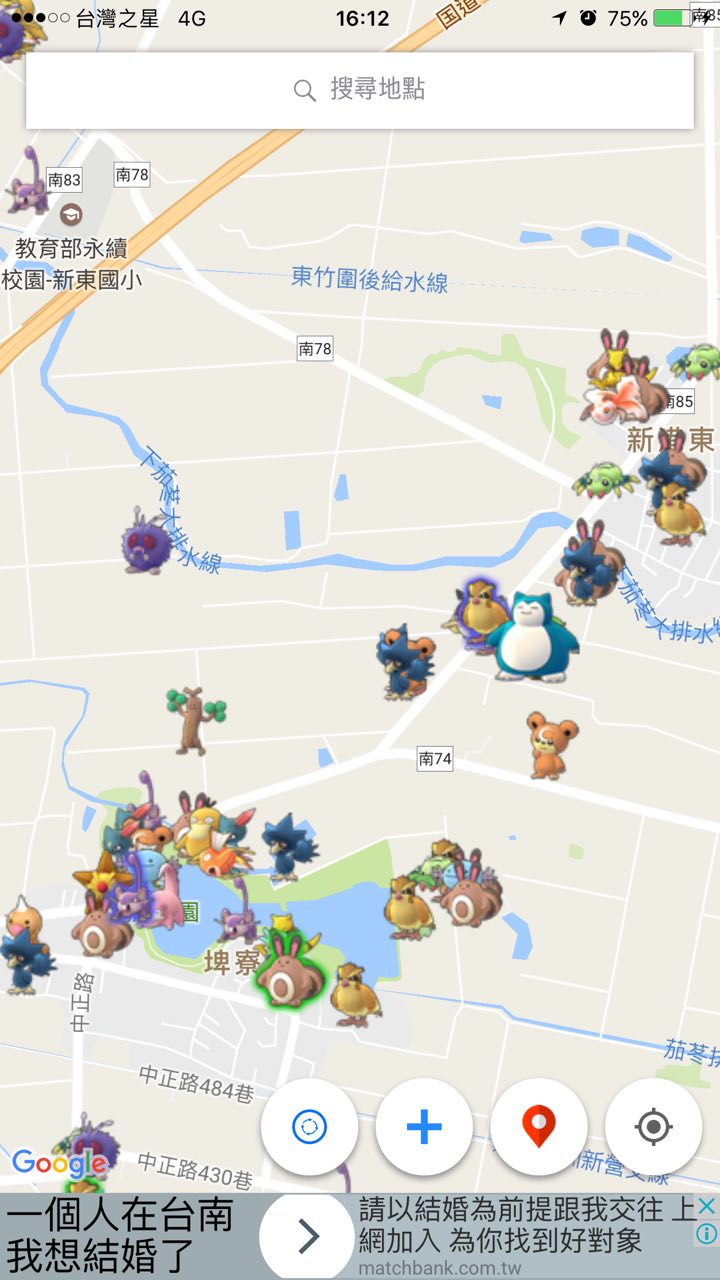
Task: Center map on my current location
Action: pyautogui.click(x=653, y=1127)
